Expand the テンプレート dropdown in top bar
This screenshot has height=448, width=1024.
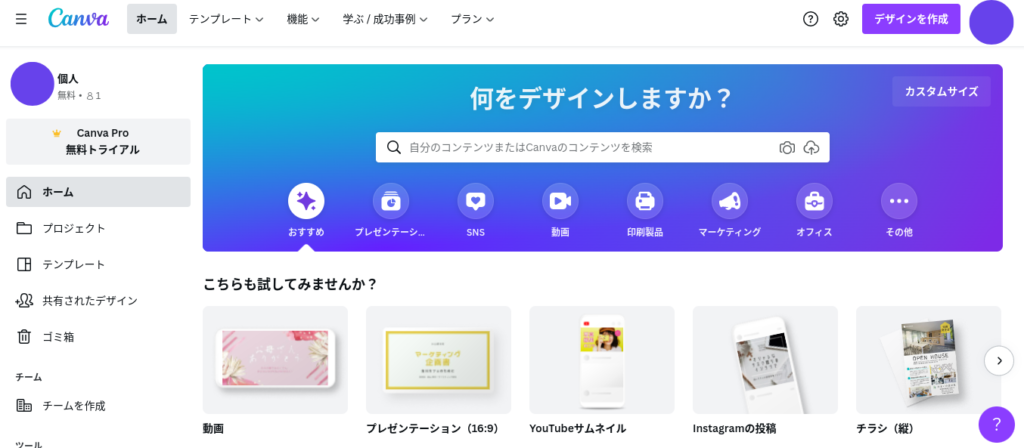[226, 19]
